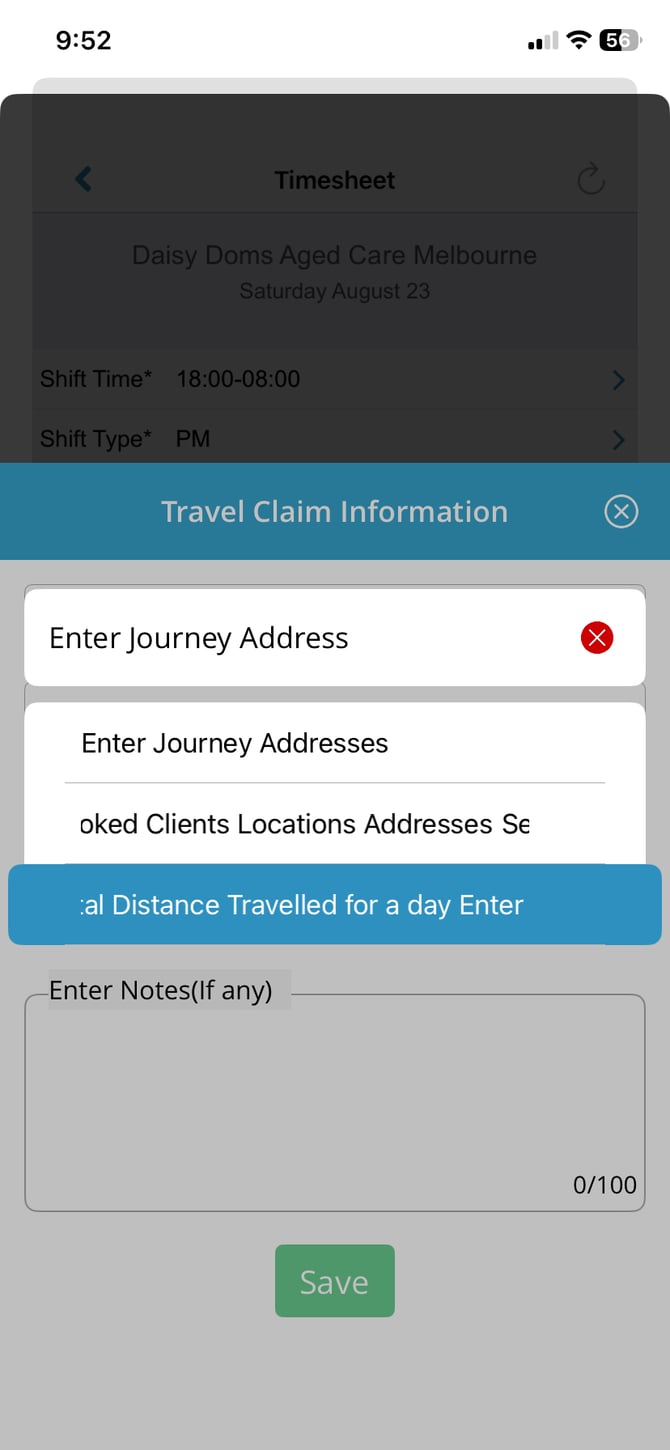Refresh the Timesheet page
Viewport: 670px width, 1450px height.
click(591, 180)
